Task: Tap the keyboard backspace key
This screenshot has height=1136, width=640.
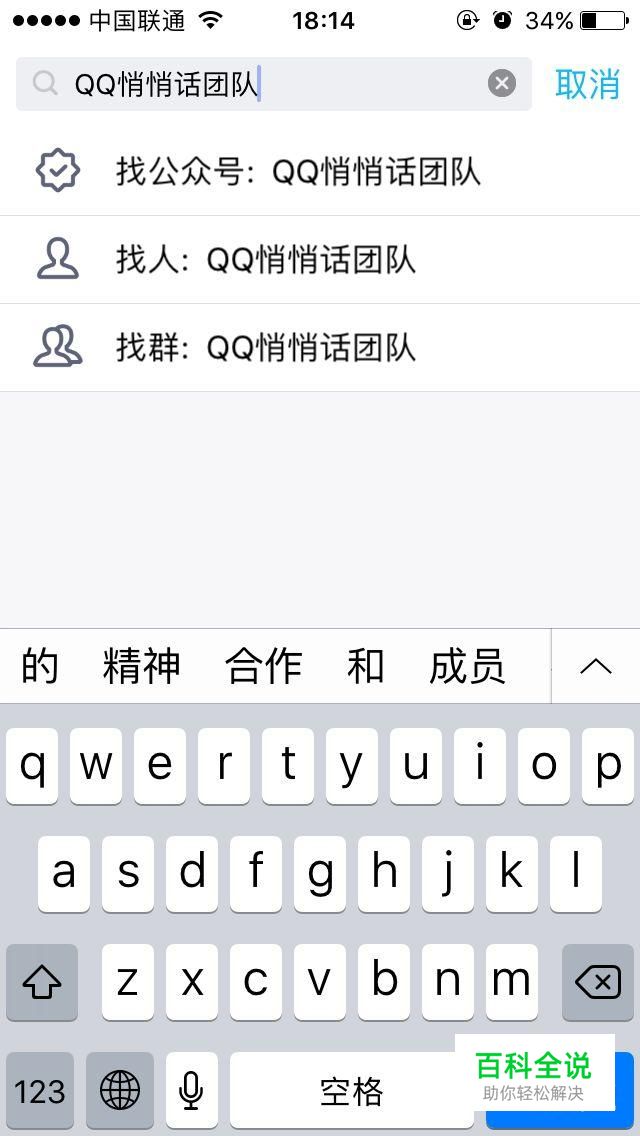Action: click(597, 983)
